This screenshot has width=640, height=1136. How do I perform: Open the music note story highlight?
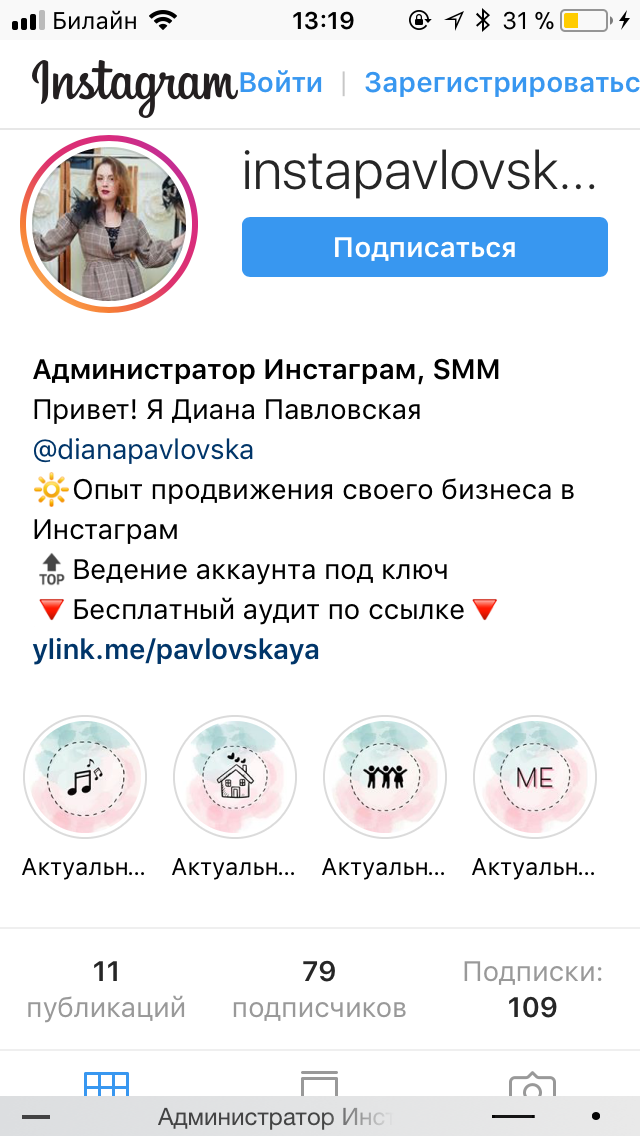click(85, 777)
